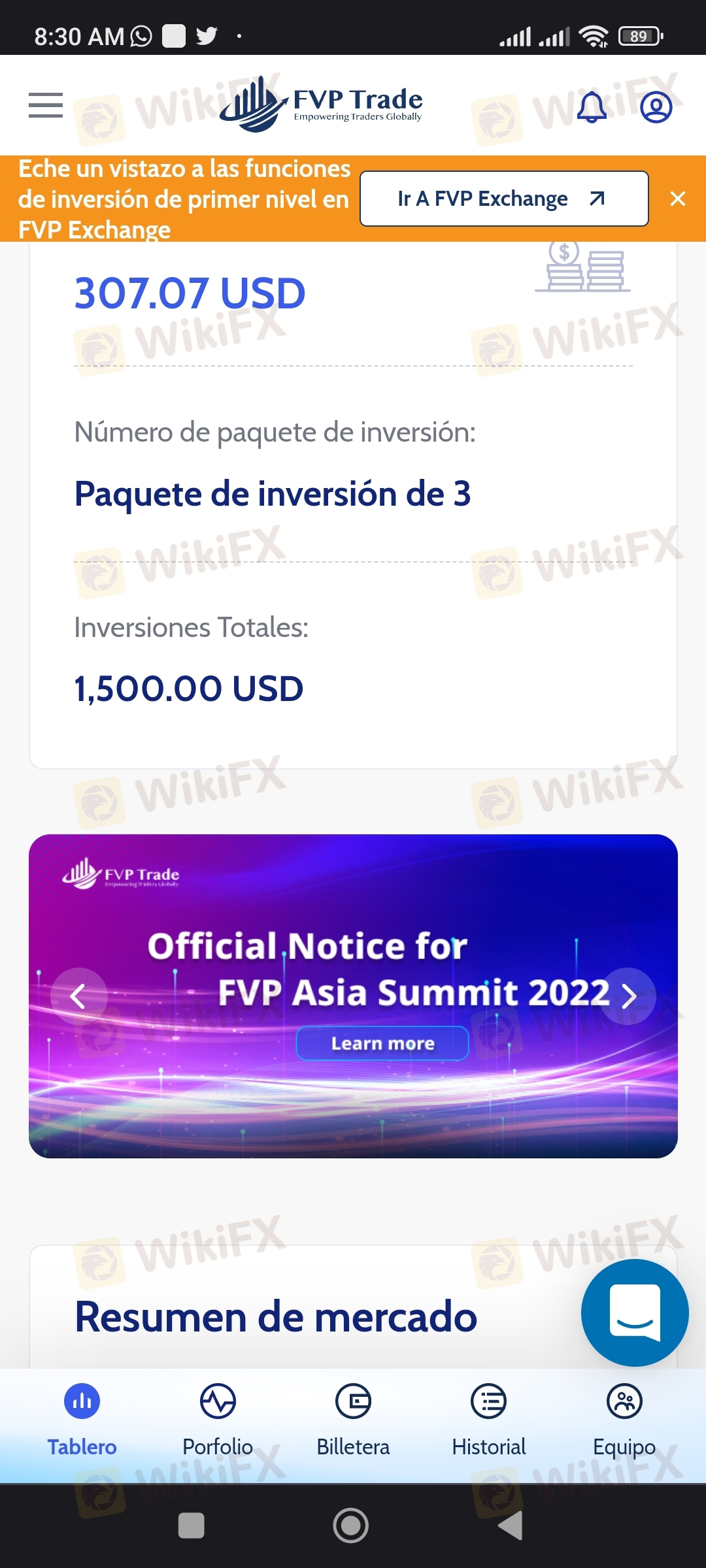Image resolution: width=706 pixels, height=1568 pixels.
Task: Select the Tablero tab
Action: coord(82,1419)
